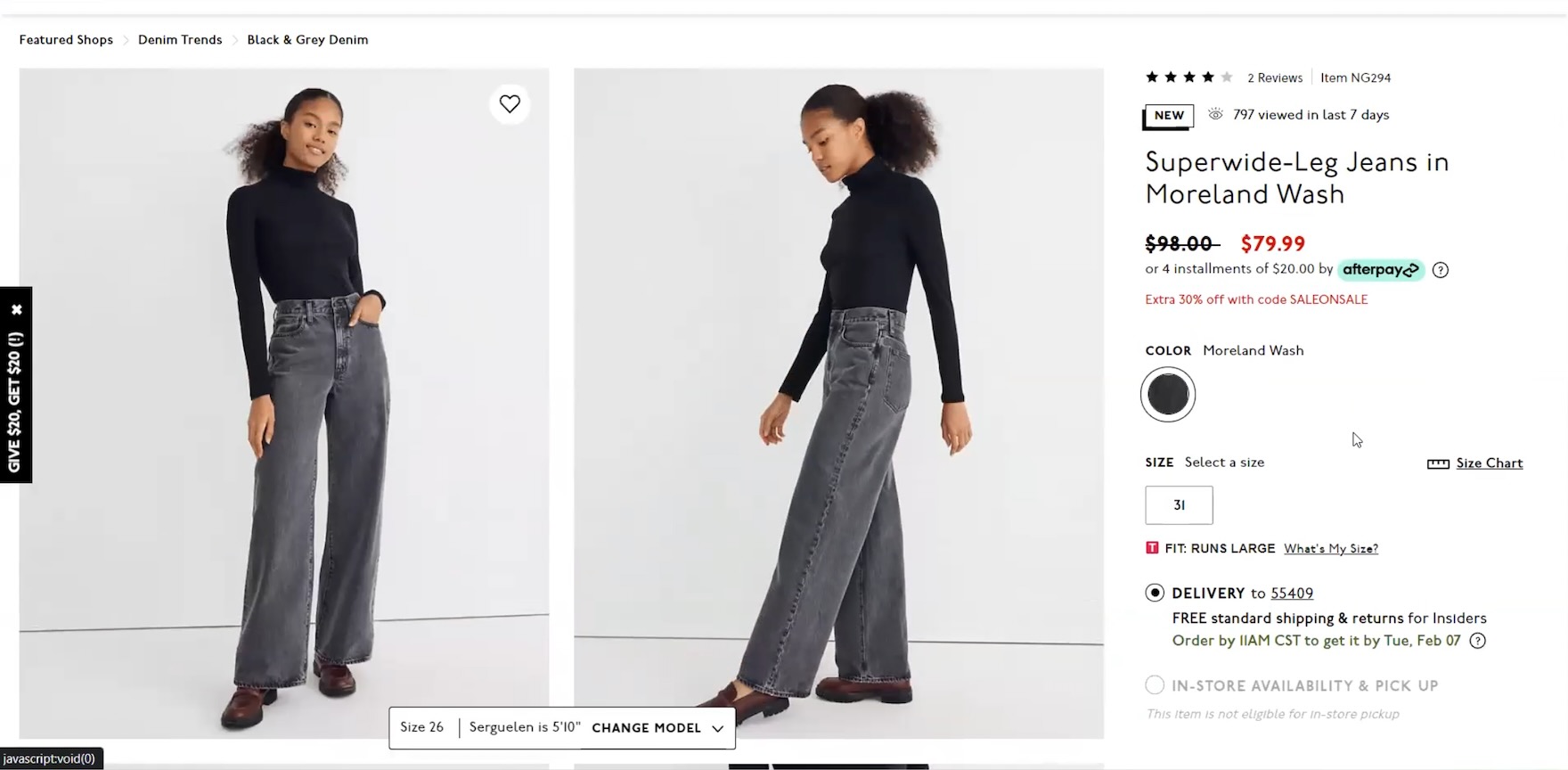Open the Give $20, Get $20 offer

tap(15, 401)
